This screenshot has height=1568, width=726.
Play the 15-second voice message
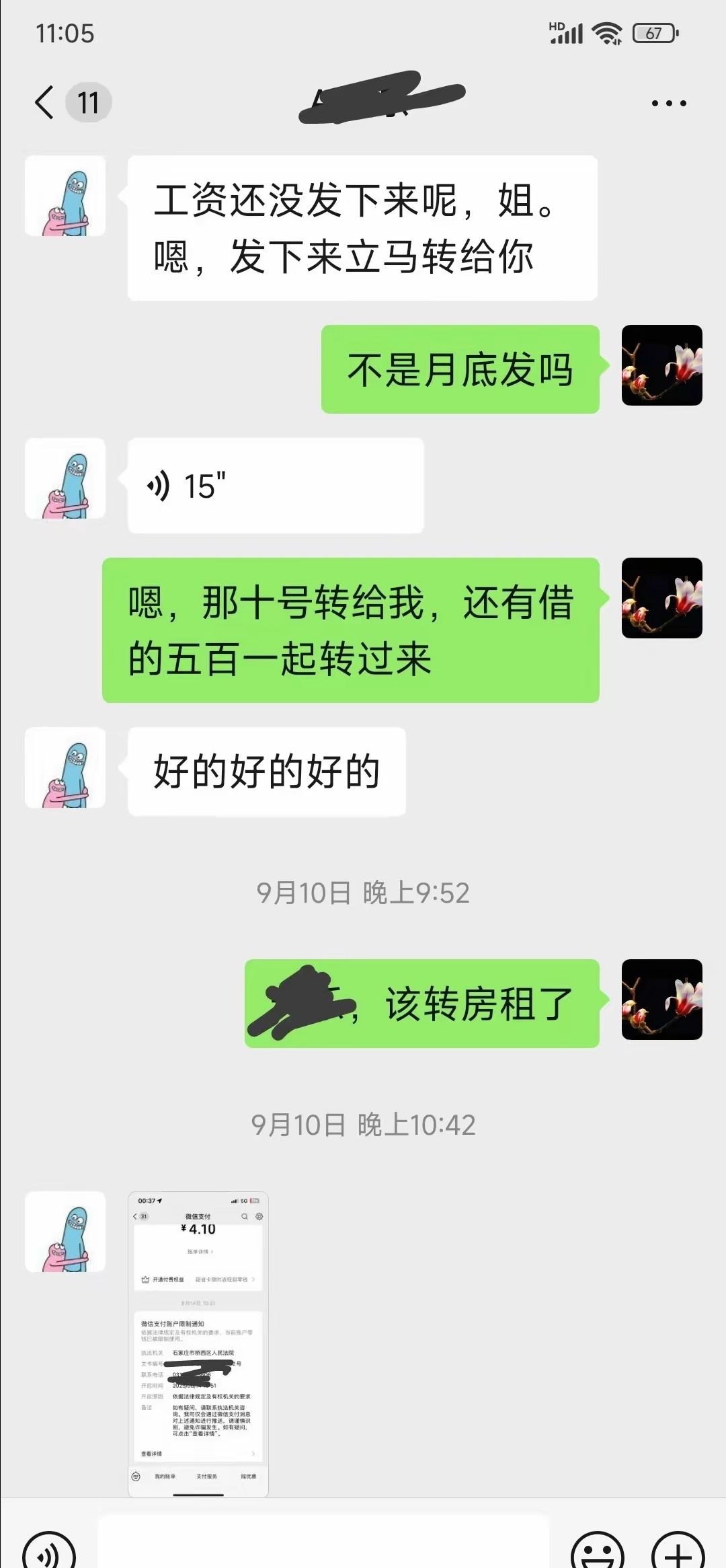(275, 486)
